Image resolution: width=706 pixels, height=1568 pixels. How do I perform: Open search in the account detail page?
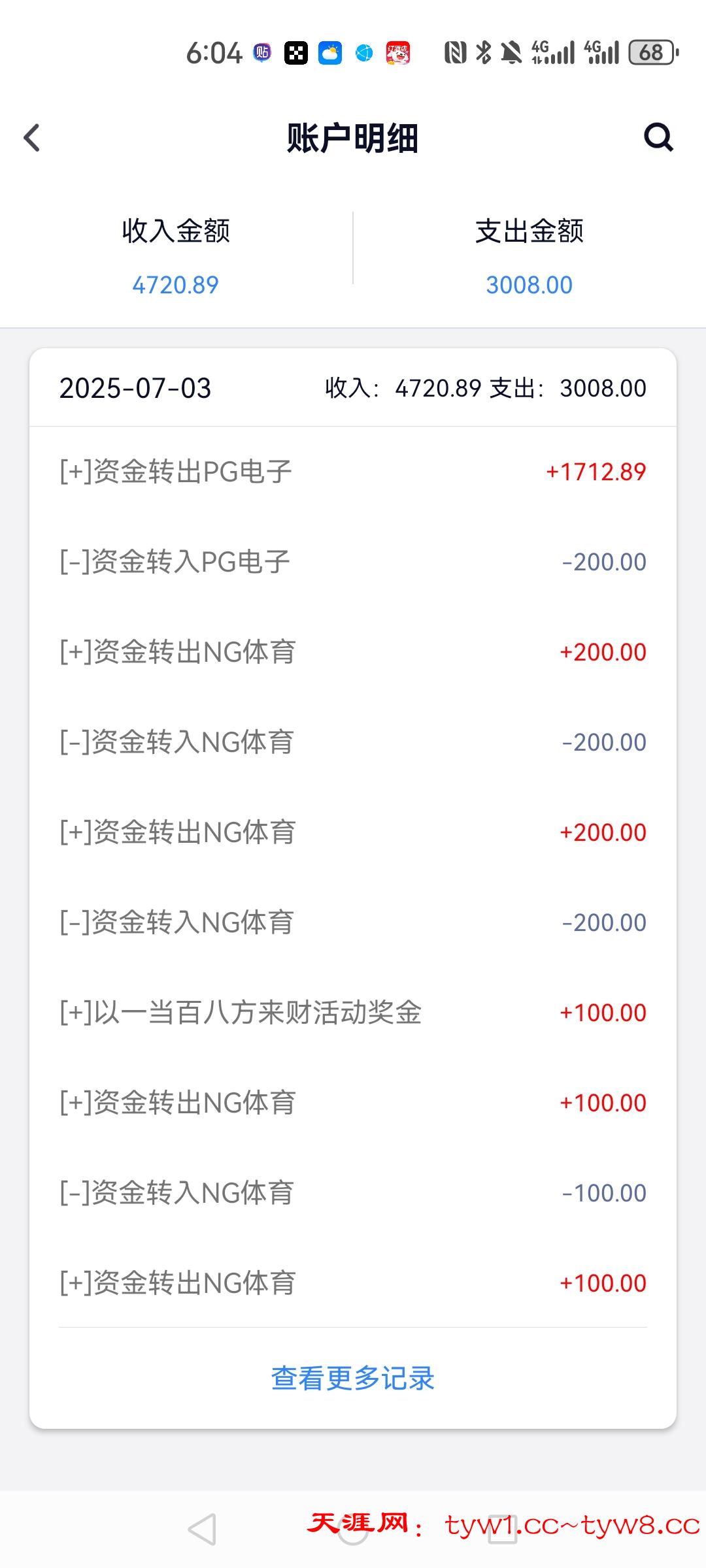[x=659, y=137]
